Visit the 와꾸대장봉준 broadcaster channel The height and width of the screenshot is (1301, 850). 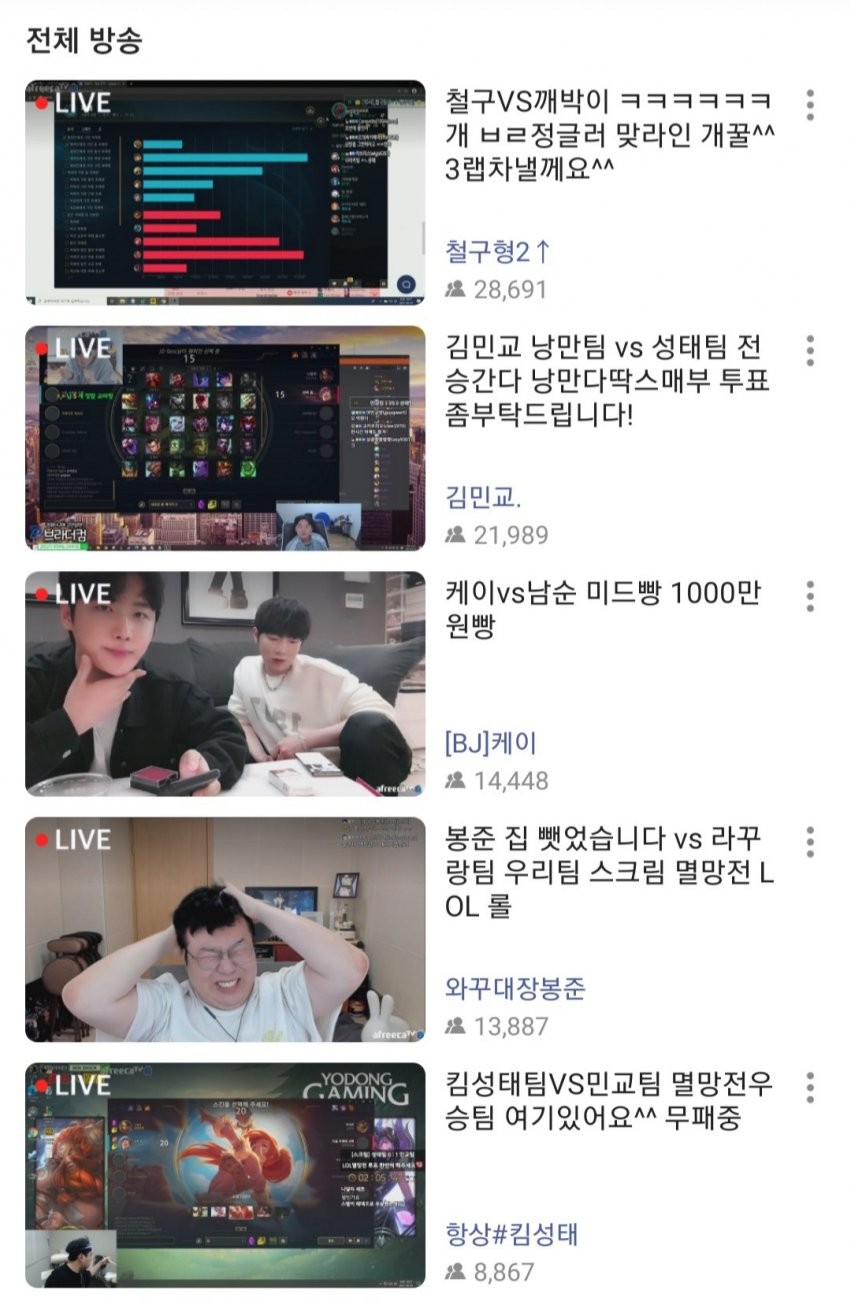515,989
